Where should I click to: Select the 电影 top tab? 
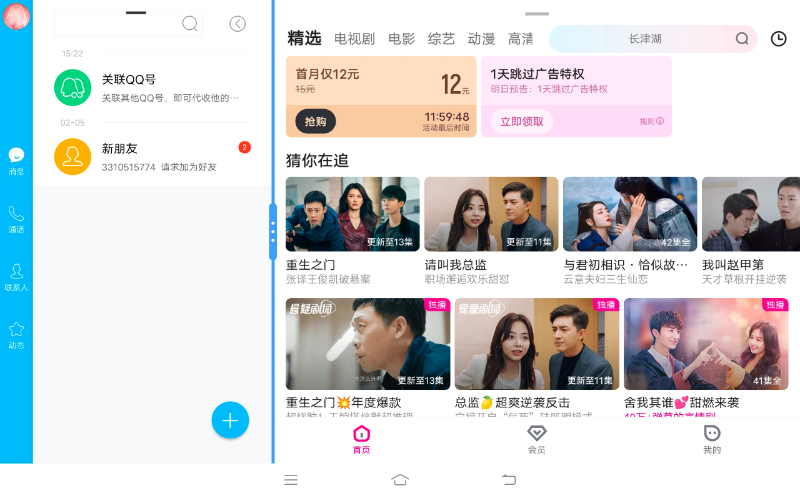click(x=401, y=39)
